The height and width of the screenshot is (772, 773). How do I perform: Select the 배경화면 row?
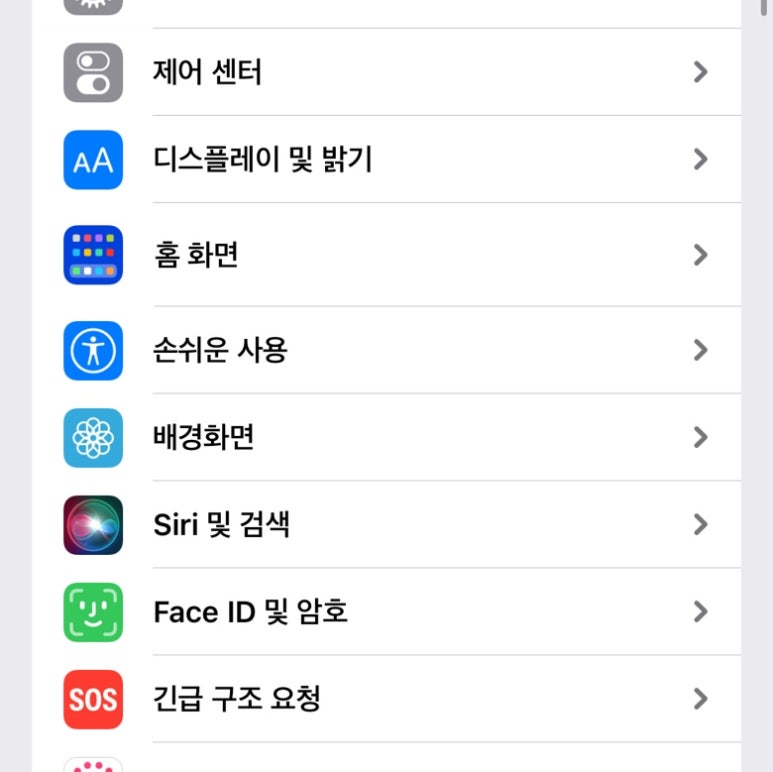pyautogui.click(x=400, y=437)
